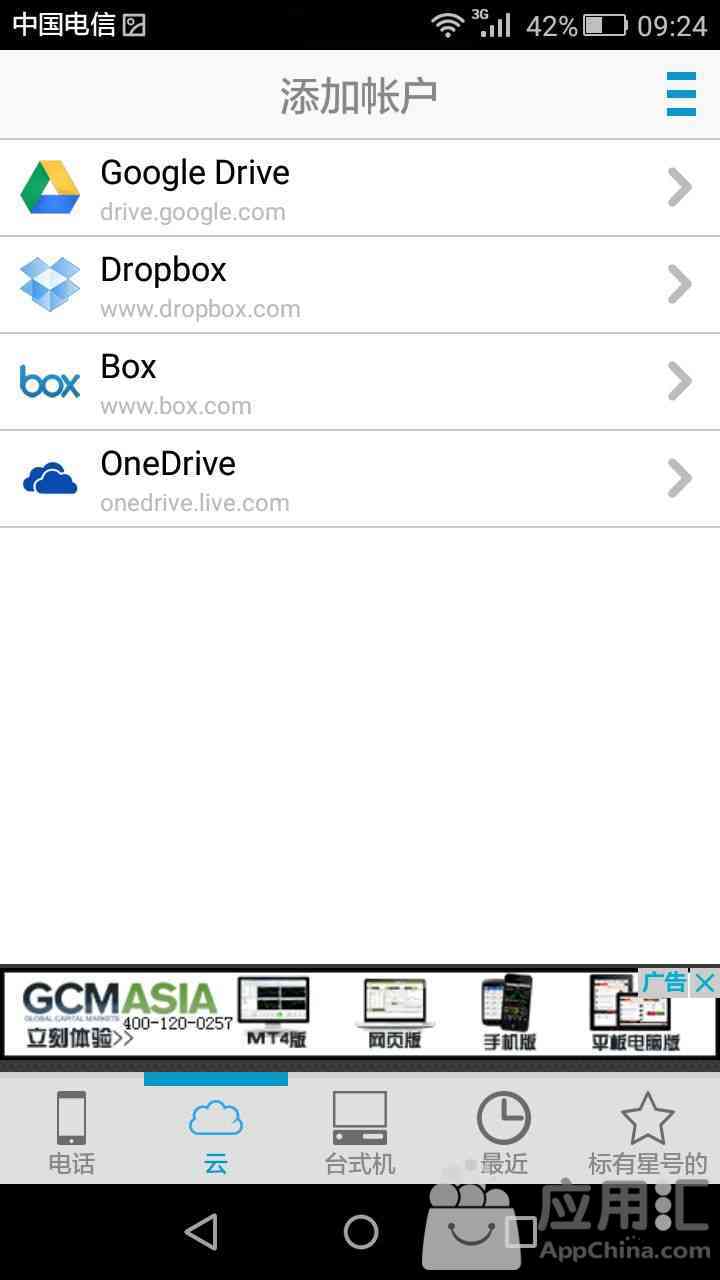
Task: Open the OneDrive account option
Action: coord(360,479)
